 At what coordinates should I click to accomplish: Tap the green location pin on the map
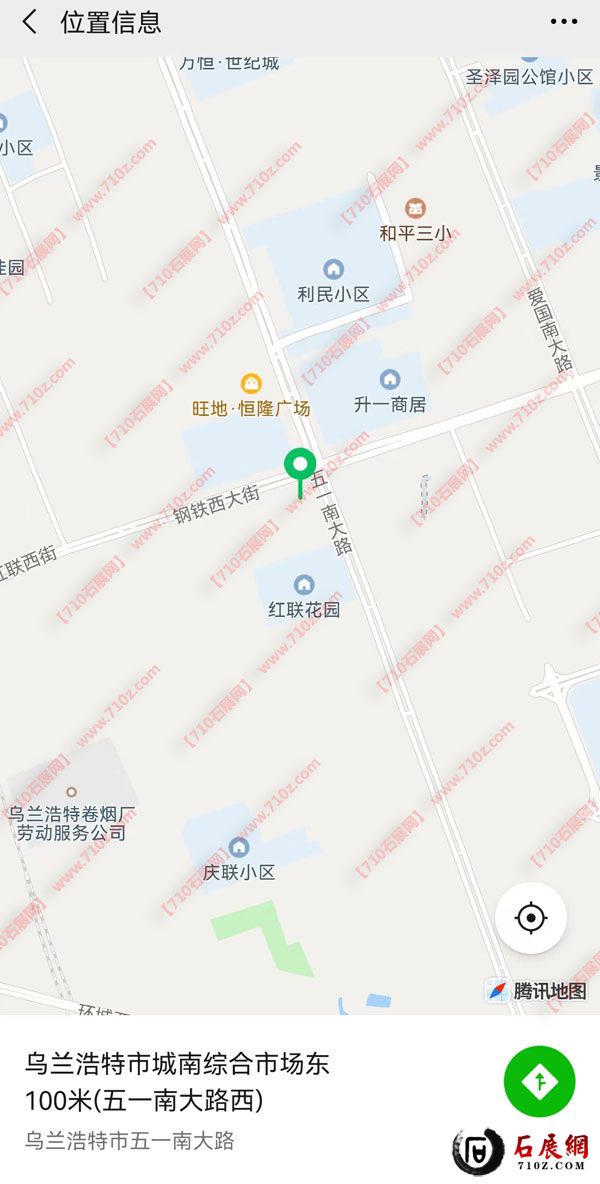click(x=300, y=467)
